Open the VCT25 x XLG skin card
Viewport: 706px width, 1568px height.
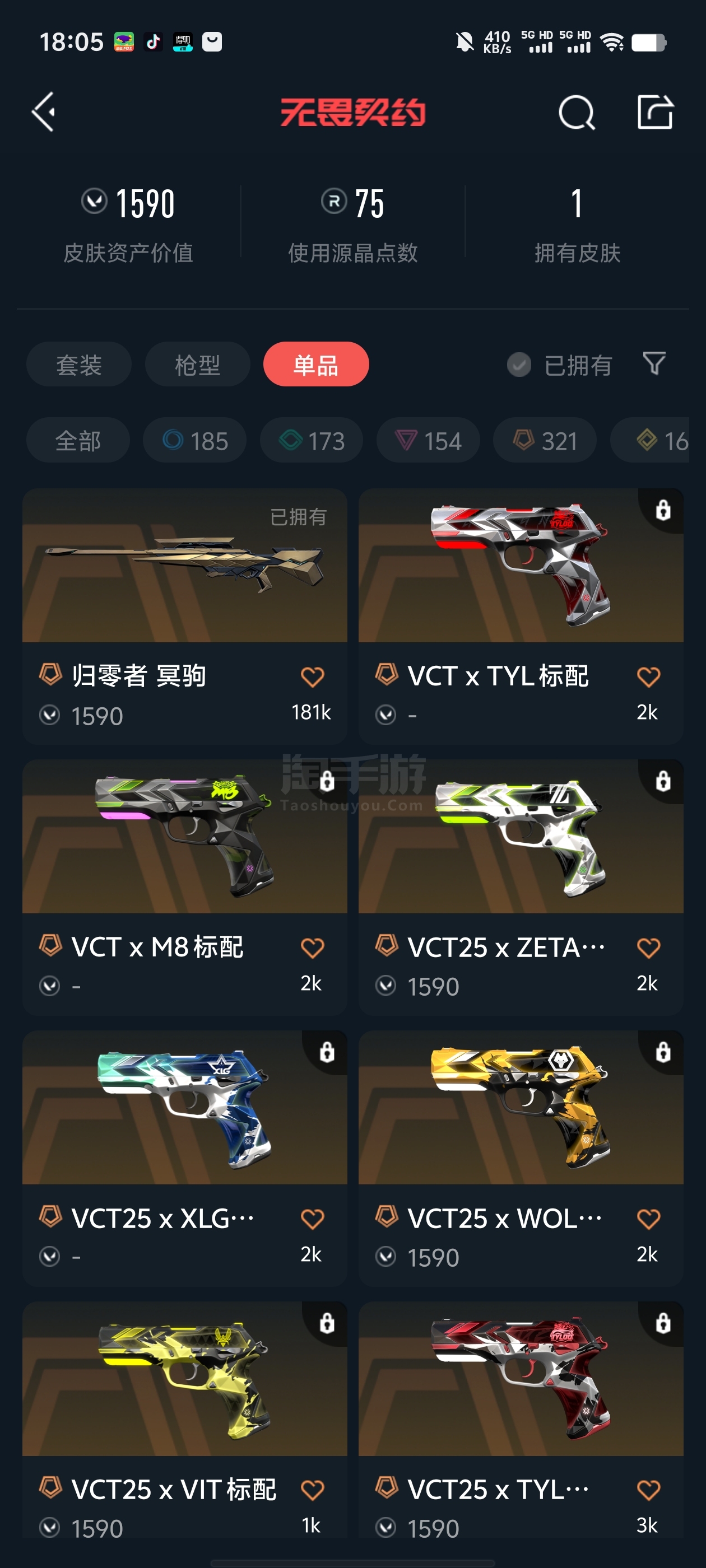tap(184, 1158)
